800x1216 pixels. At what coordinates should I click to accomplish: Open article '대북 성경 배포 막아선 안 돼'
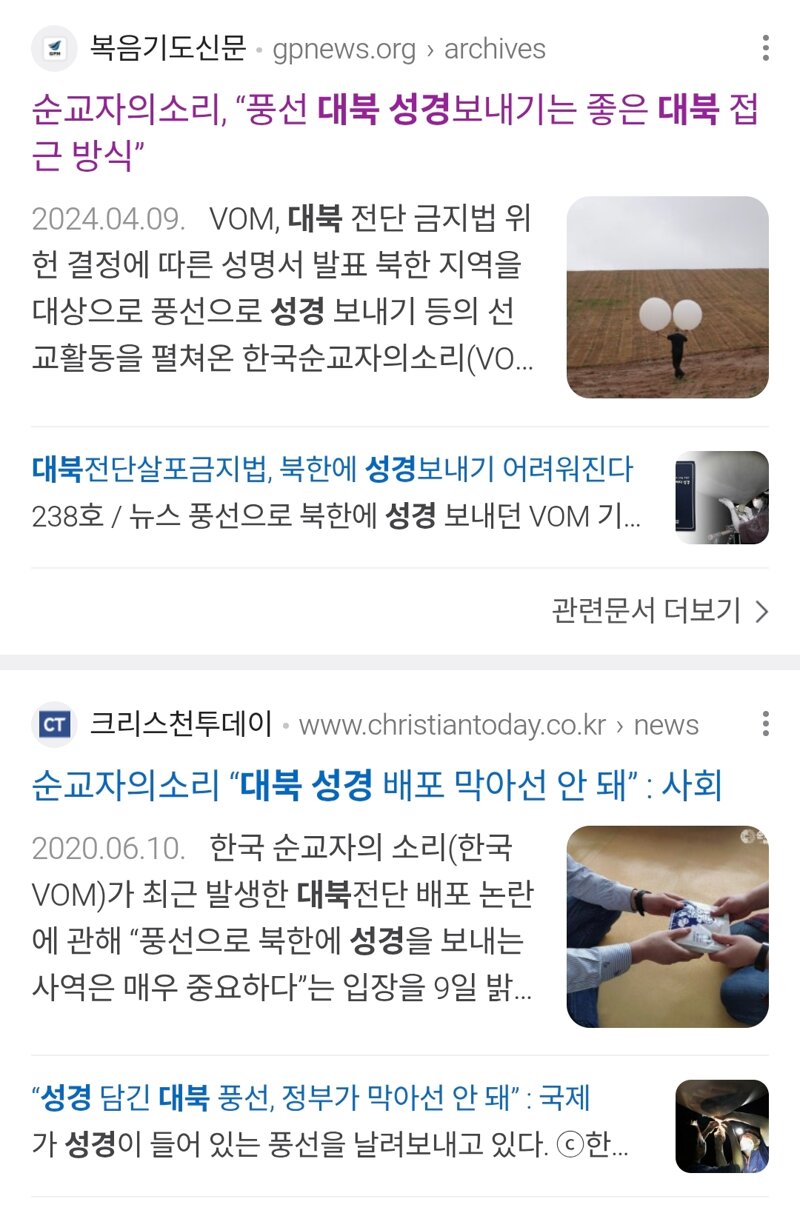click(x=376, y=785)
